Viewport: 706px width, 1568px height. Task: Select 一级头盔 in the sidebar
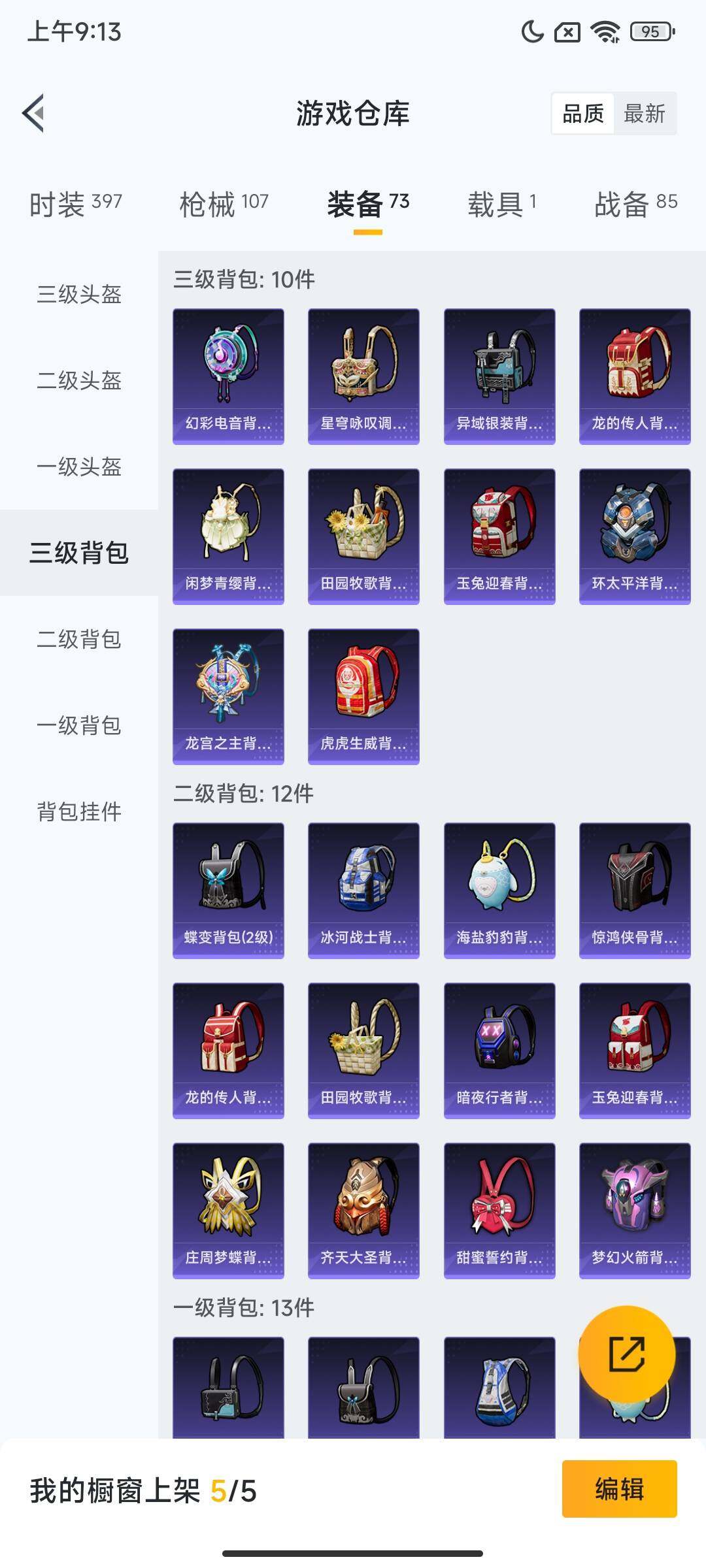point(78,466)
